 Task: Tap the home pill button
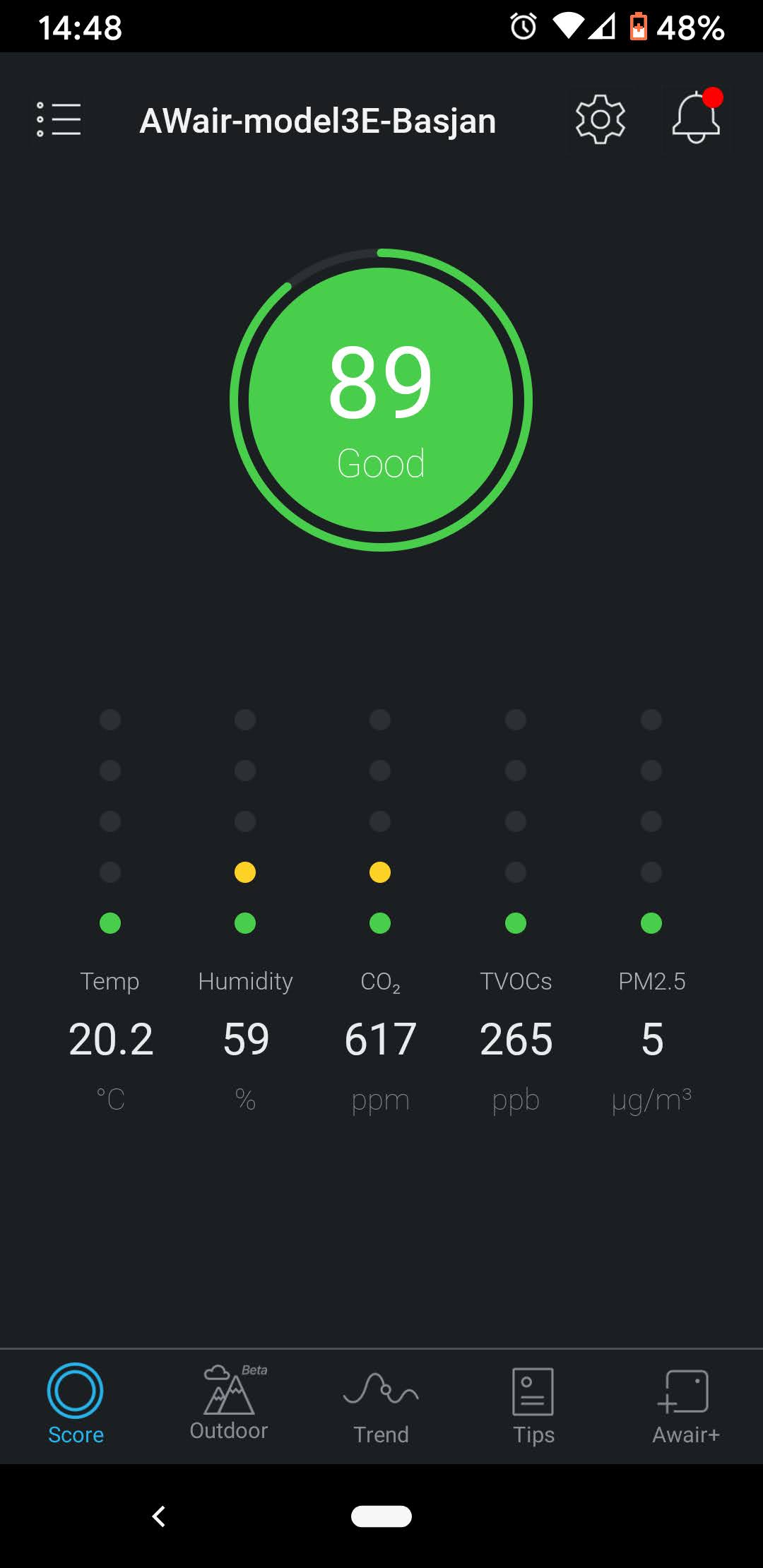381,1516
